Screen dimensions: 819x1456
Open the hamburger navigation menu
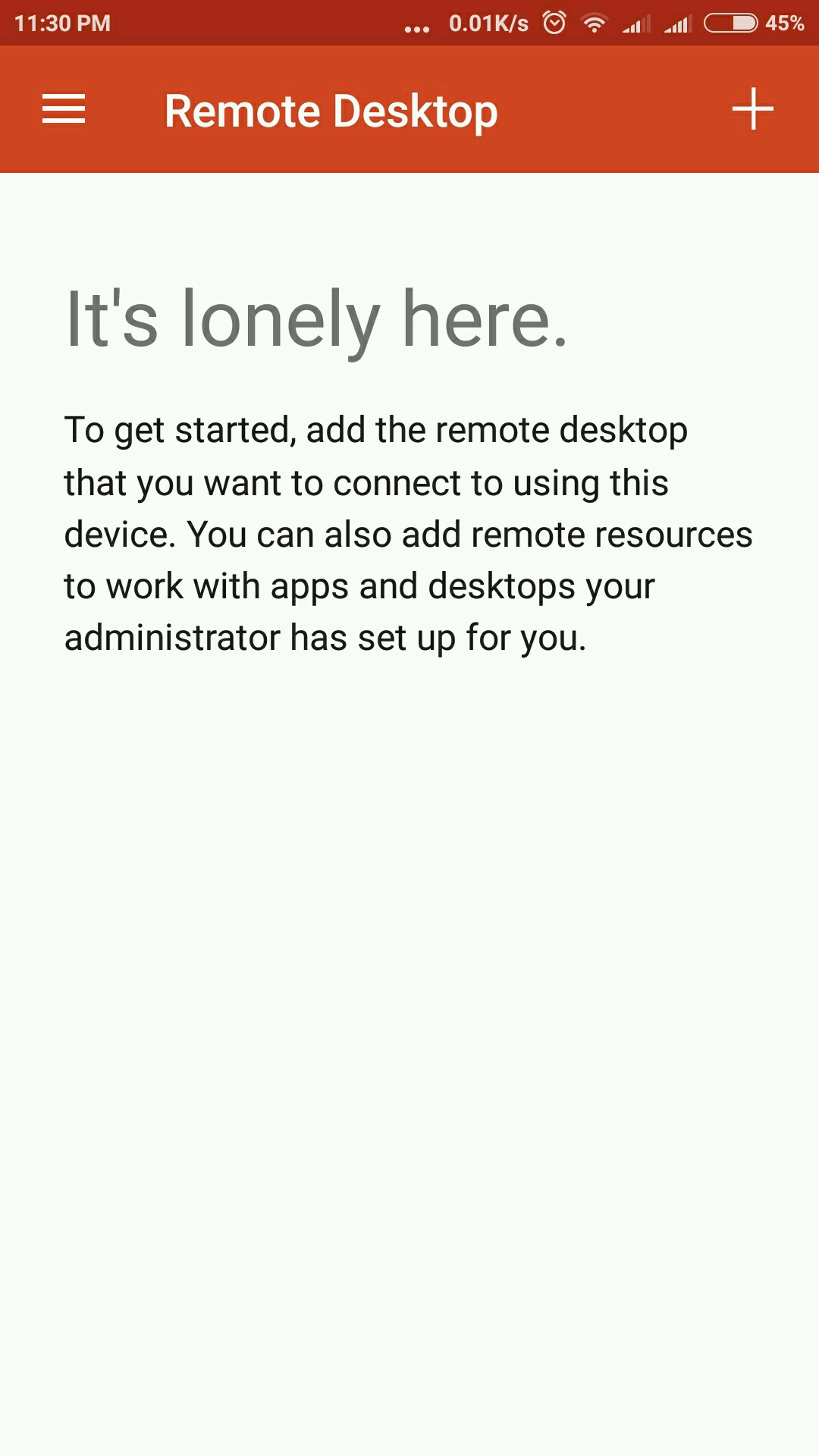click(x=64, y=109)
